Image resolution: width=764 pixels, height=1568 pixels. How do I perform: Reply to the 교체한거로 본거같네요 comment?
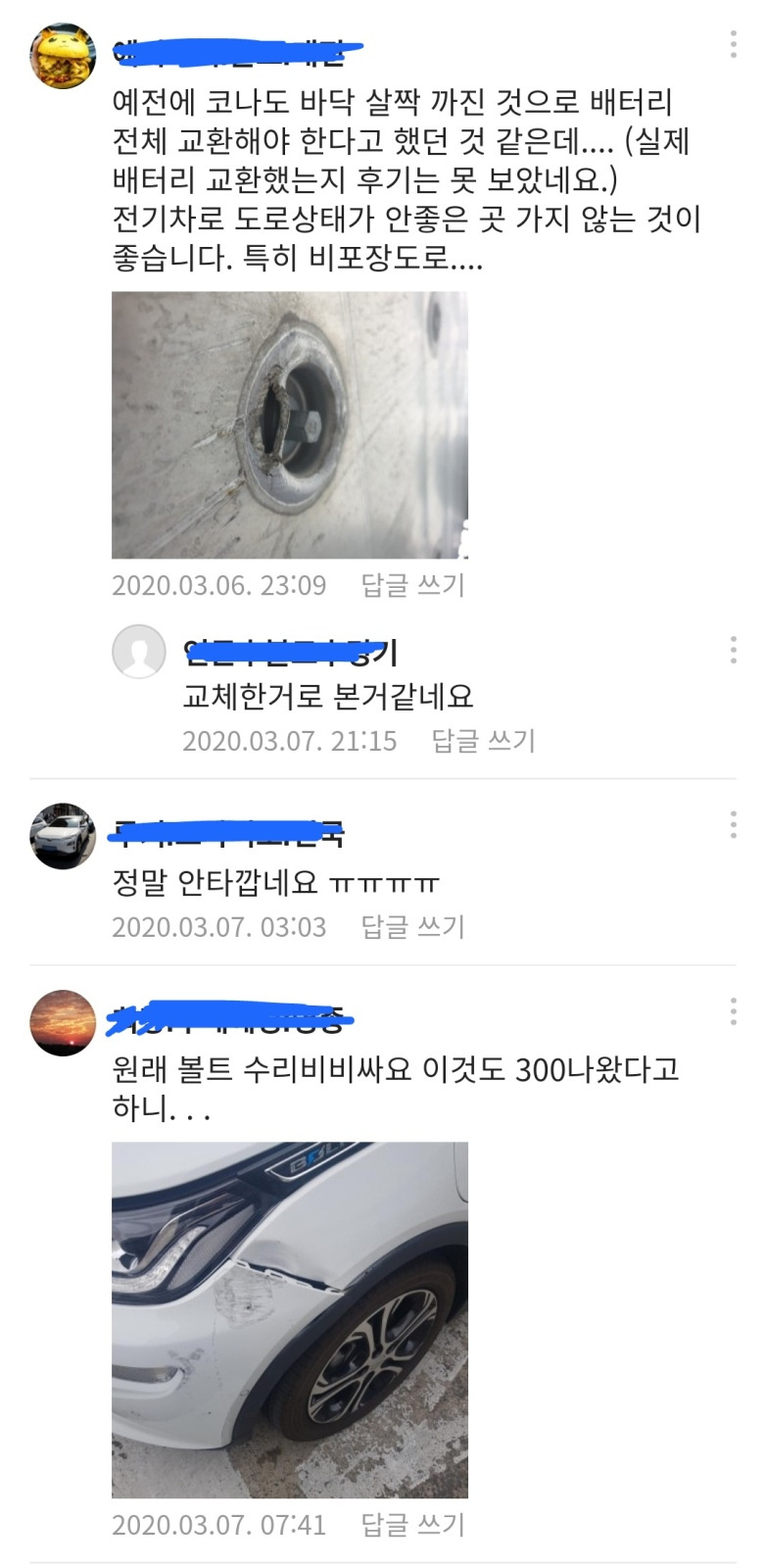tap(483, 741)
